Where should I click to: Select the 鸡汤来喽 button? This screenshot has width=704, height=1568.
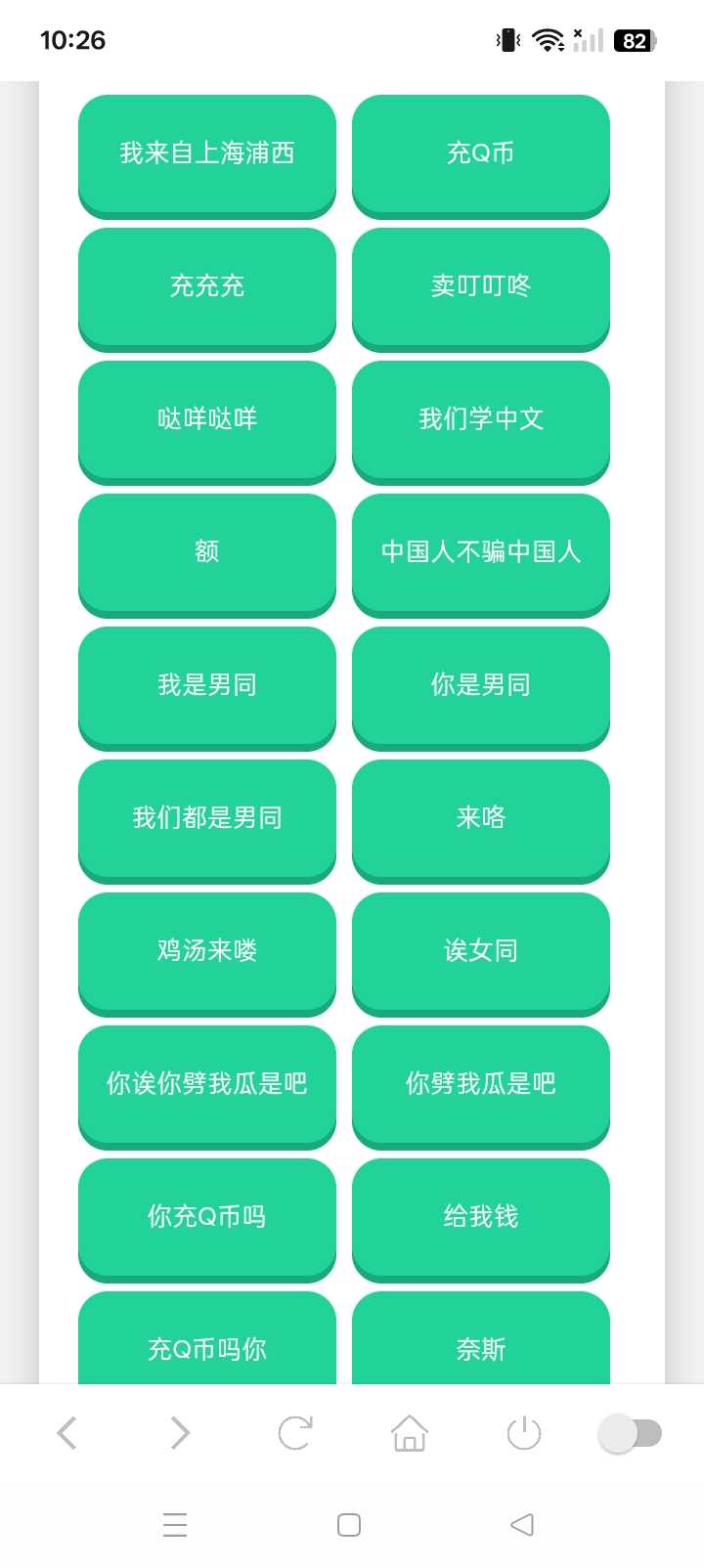pyautogui.click(x=207, y=951)
